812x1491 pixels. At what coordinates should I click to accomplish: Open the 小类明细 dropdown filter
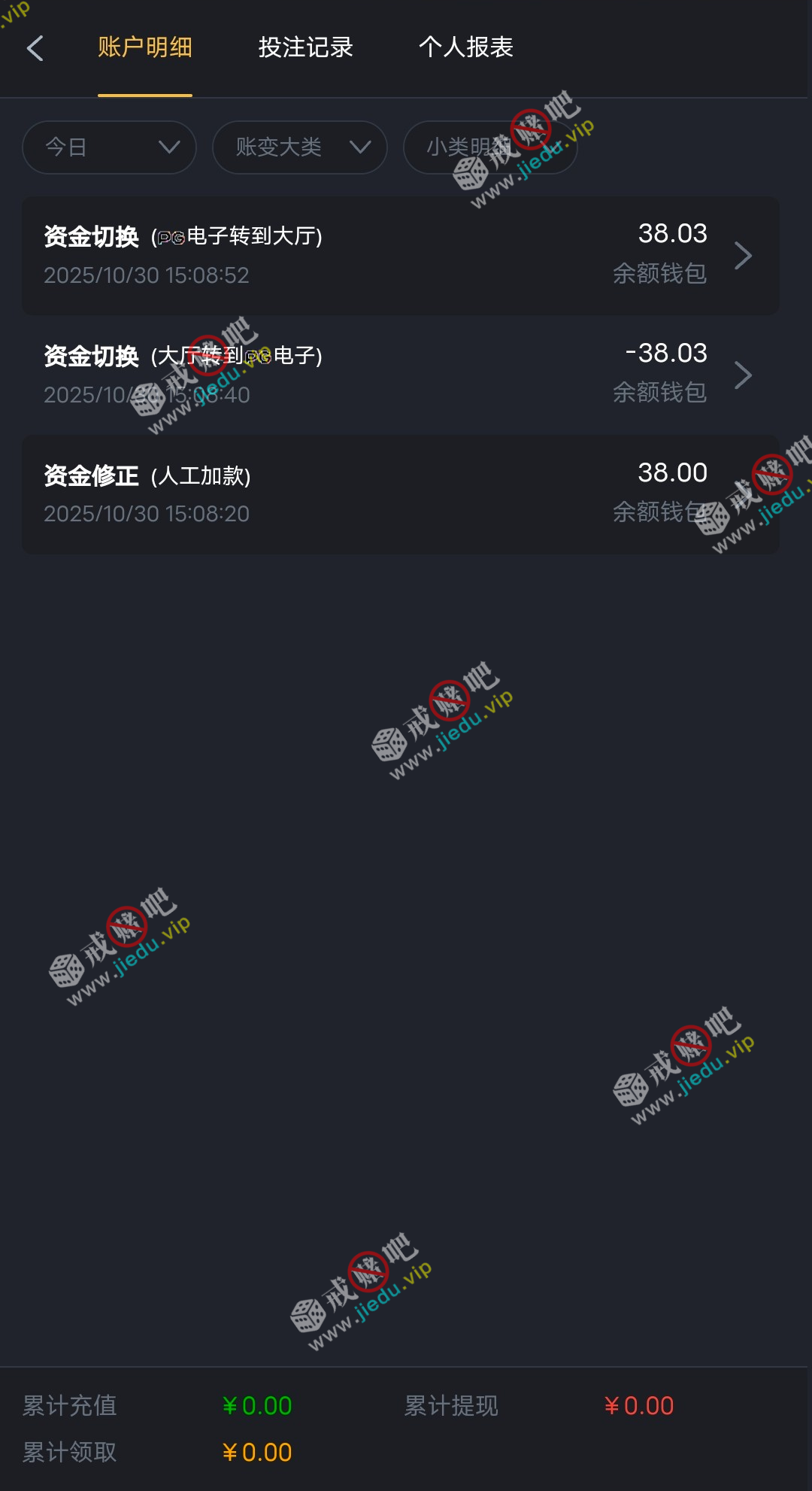click(490, 147)
